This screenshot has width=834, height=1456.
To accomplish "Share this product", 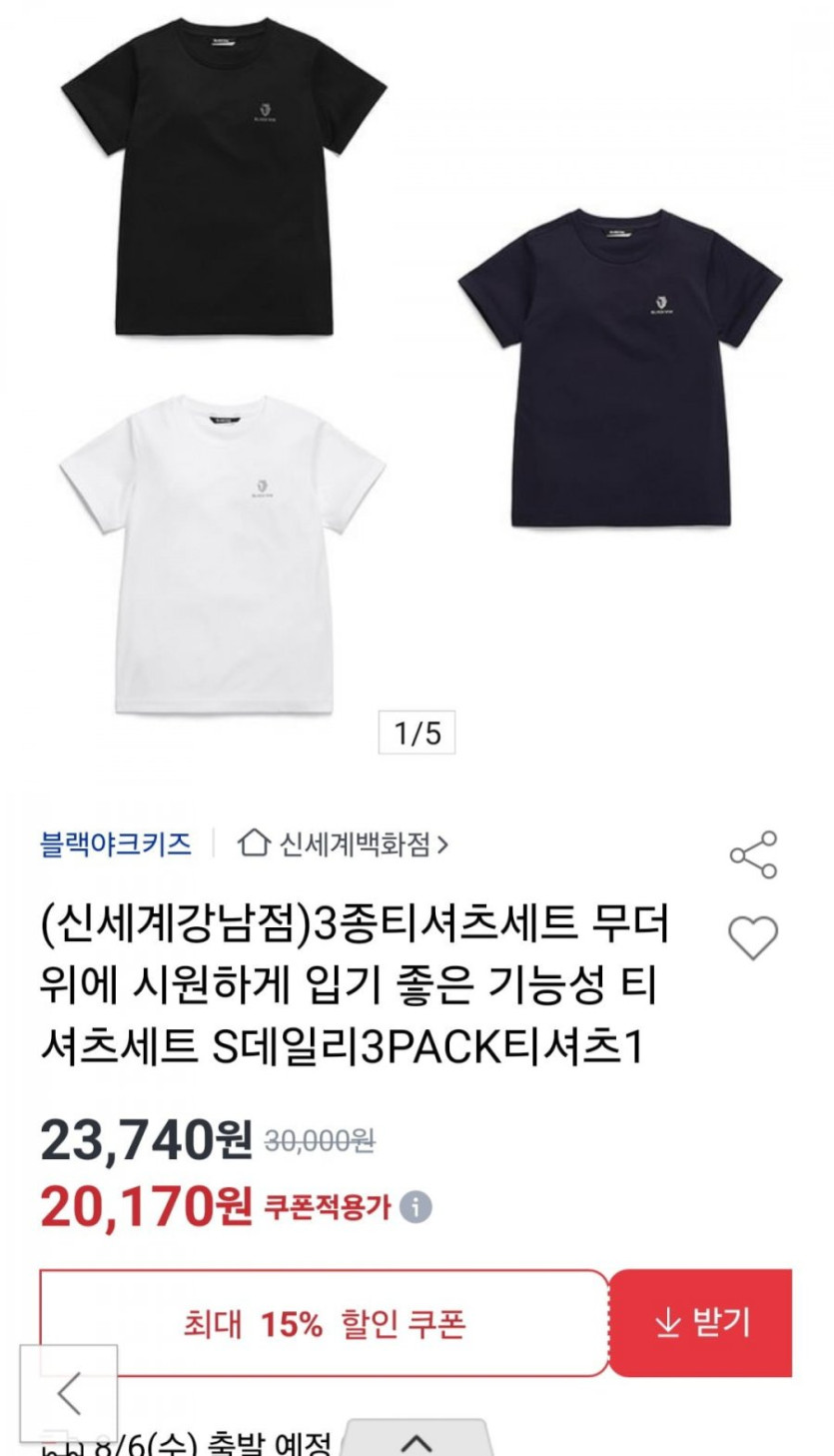I will (753, 854).
